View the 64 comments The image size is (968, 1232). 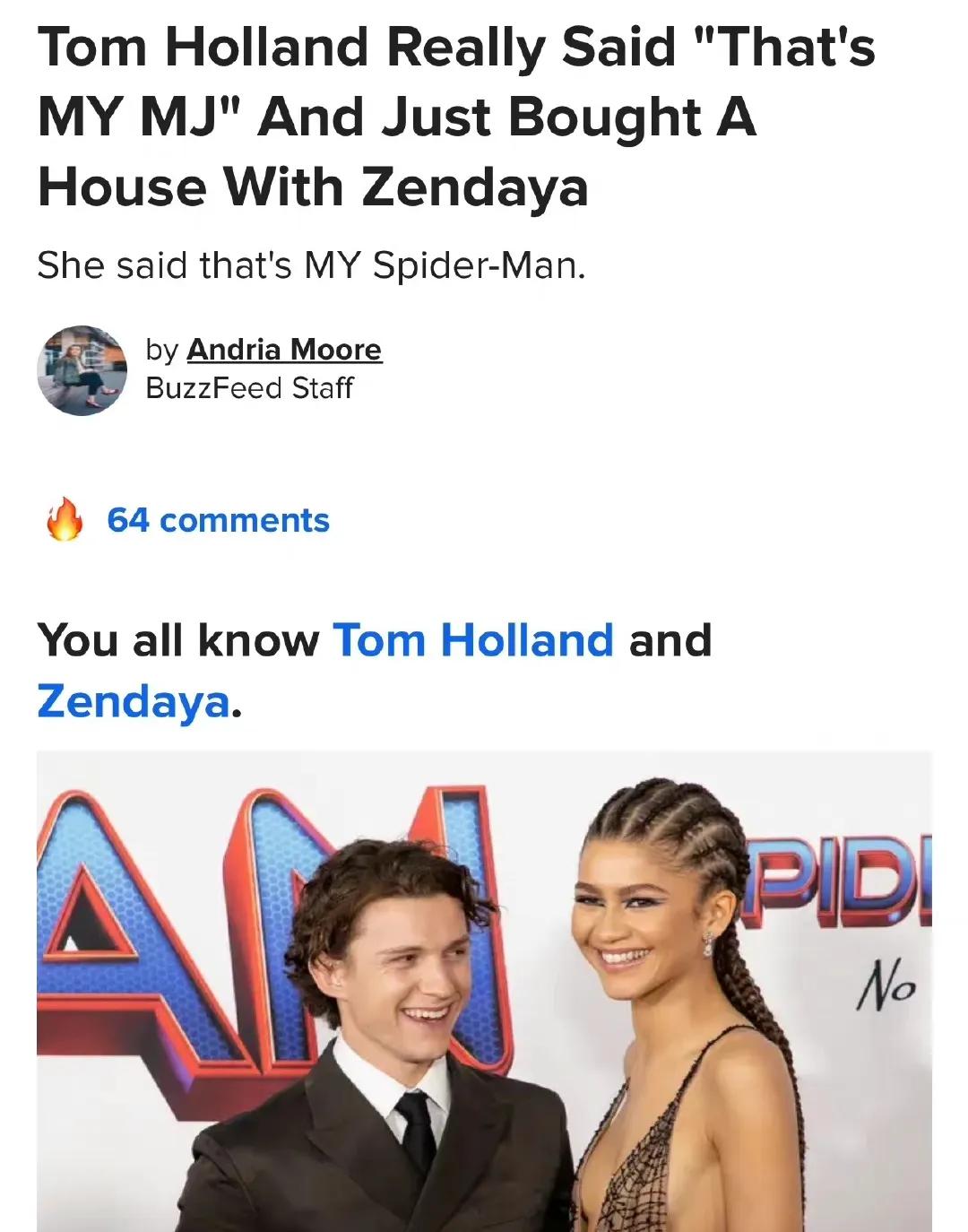coord(218,520)
